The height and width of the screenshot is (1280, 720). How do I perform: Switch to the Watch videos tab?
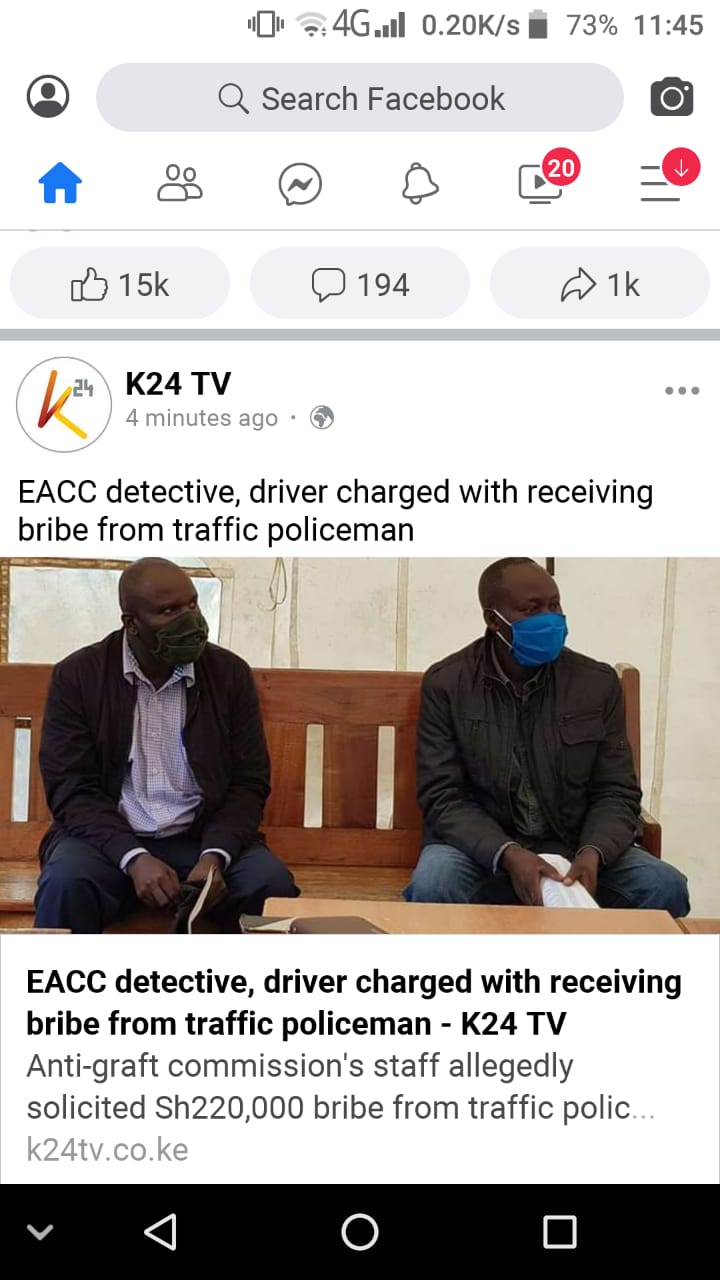tap(542, 184)
